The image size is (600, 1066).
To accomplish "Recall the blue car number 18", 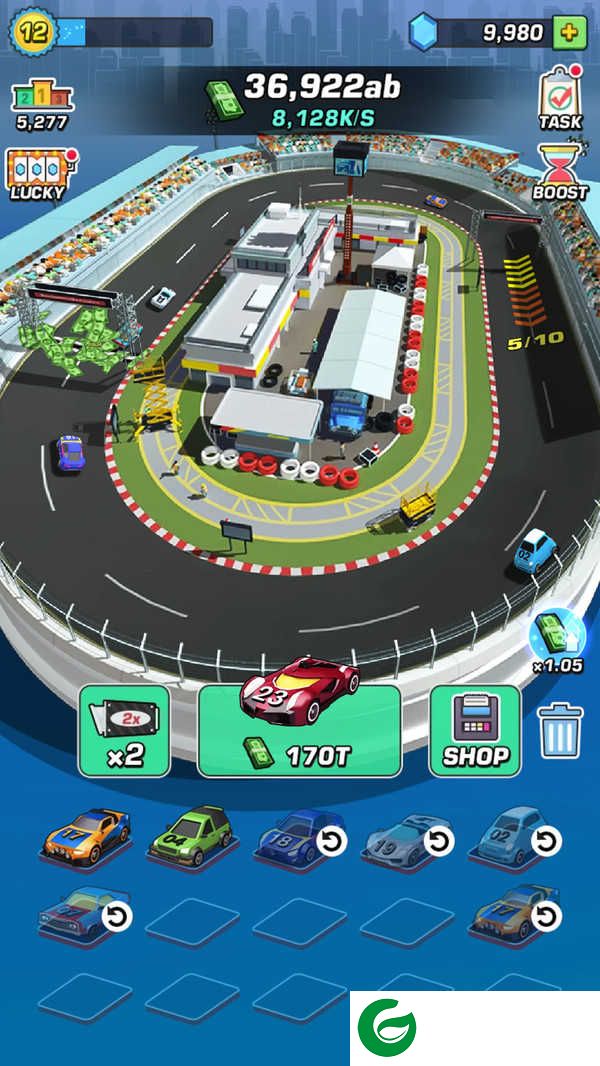I will click(x=330, y=842).
